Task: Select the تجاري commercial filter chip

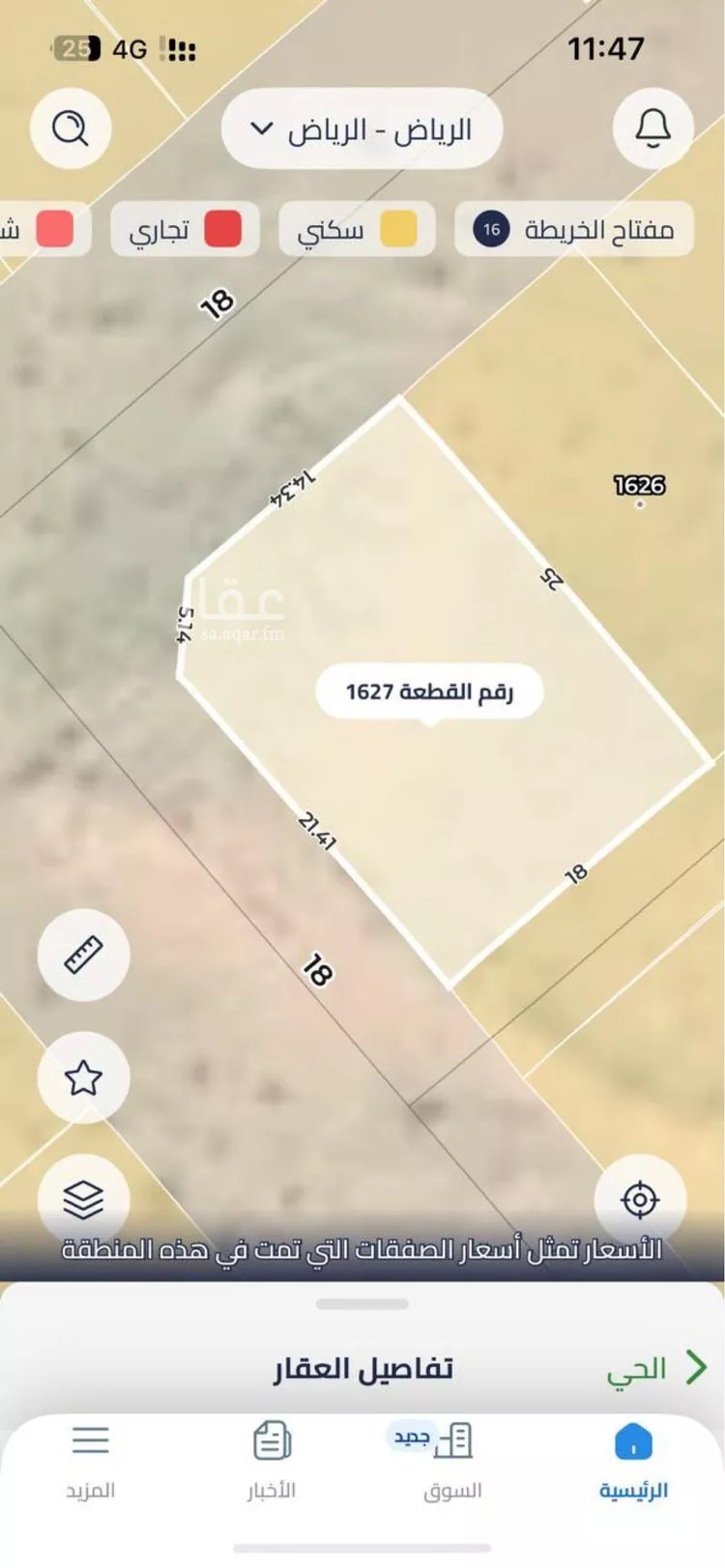Action: 185,230
